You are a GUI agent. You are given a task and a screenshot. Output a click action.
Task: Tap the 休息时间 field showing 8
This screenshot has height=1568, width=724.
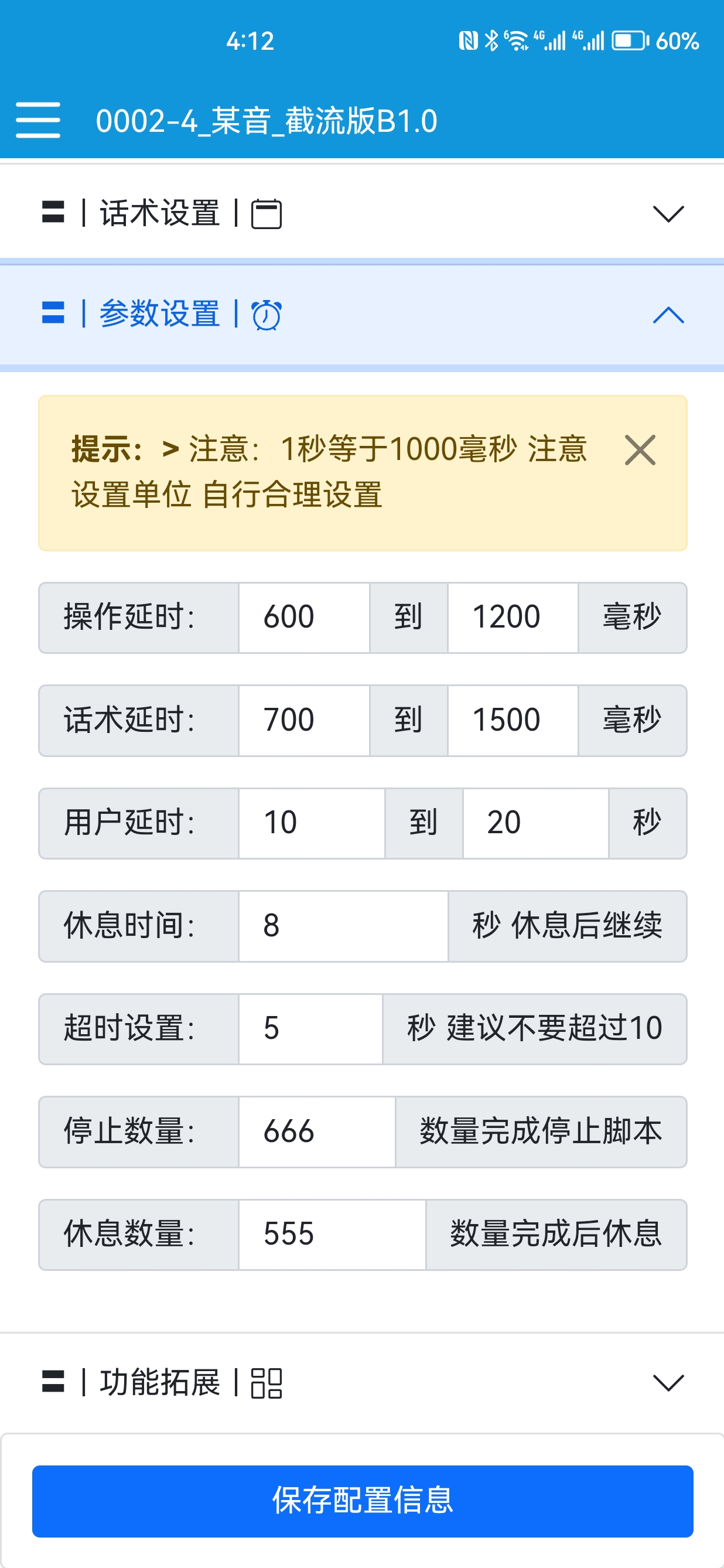click(x=343, y=926)
